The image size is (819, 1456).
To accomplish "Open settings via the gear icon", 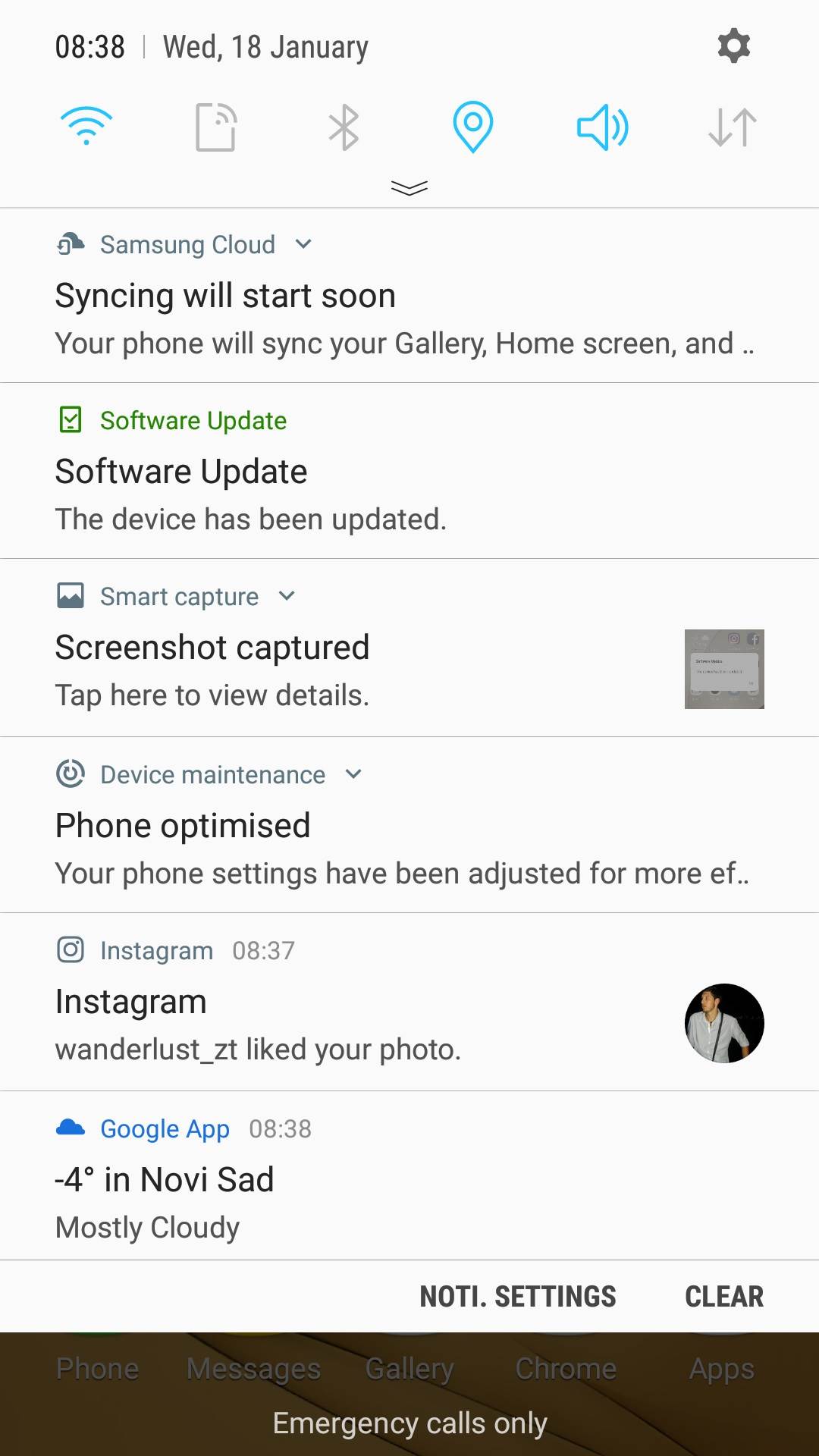I will pyautogui.click(x=733, y=46).
